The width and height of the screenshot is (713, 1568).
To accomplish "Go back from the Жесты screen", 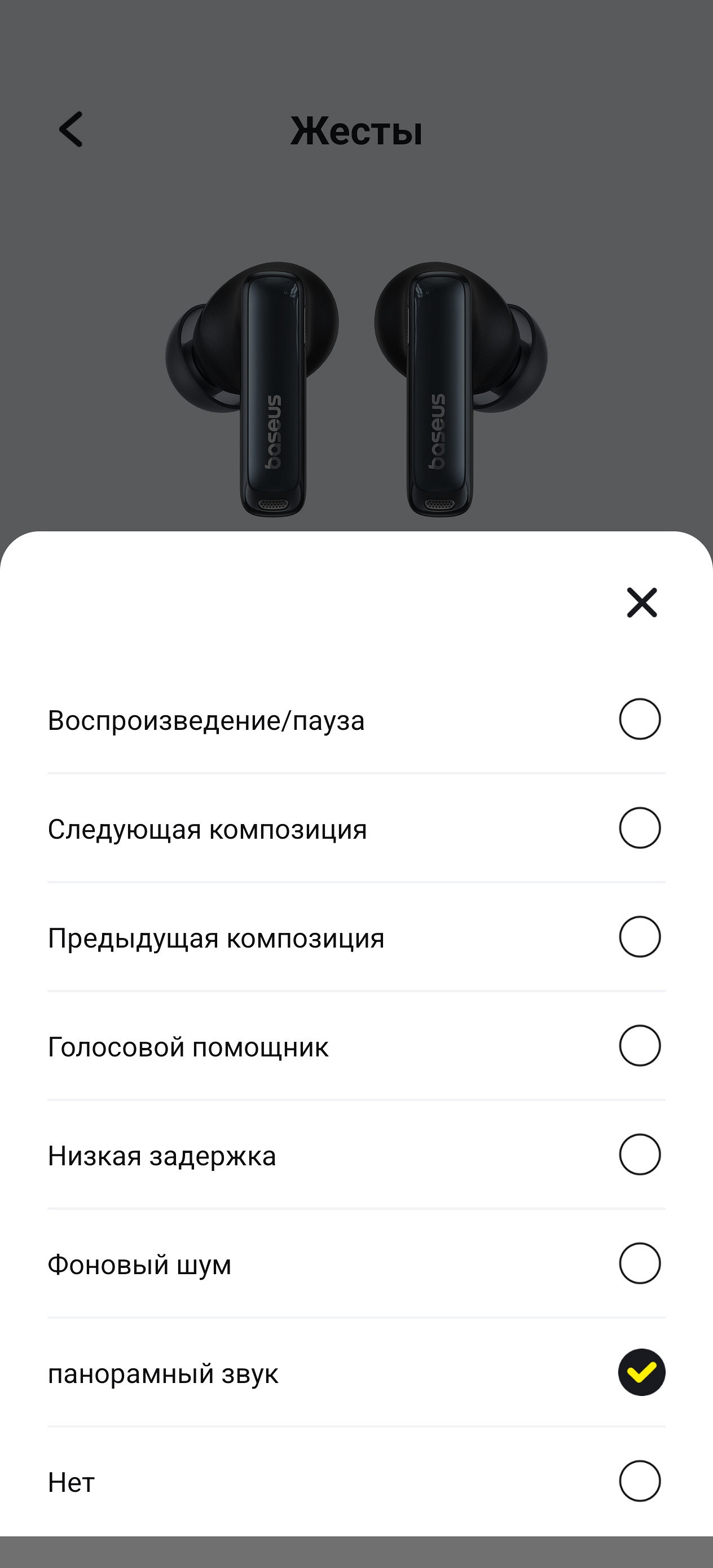I will pos(71,129).
